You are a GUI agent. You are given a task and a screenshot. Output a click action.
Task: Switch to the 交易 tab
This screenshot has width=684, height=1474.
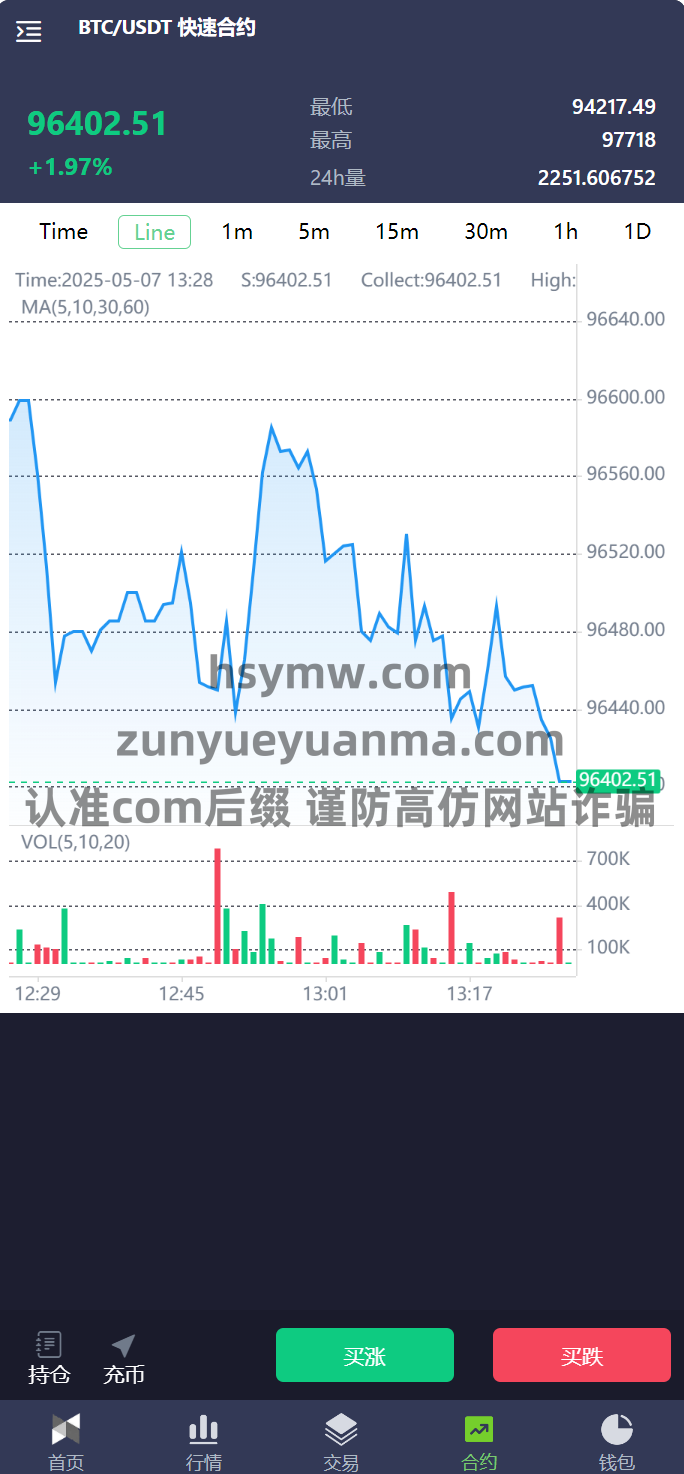point(341,1442)
